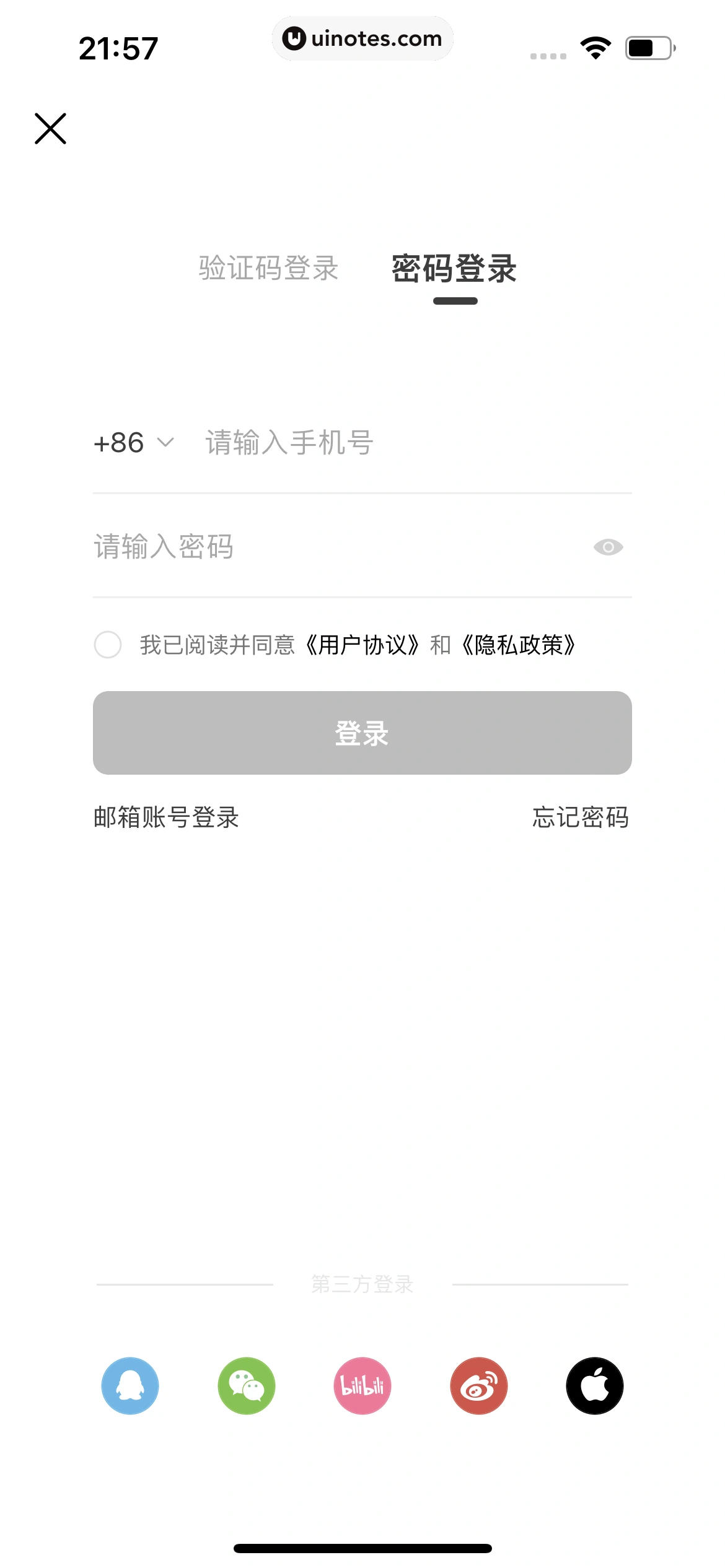This screenshot has height=1568, width=725.
Task: Open the 《用户协议》 link
Action: coord(362,645)
